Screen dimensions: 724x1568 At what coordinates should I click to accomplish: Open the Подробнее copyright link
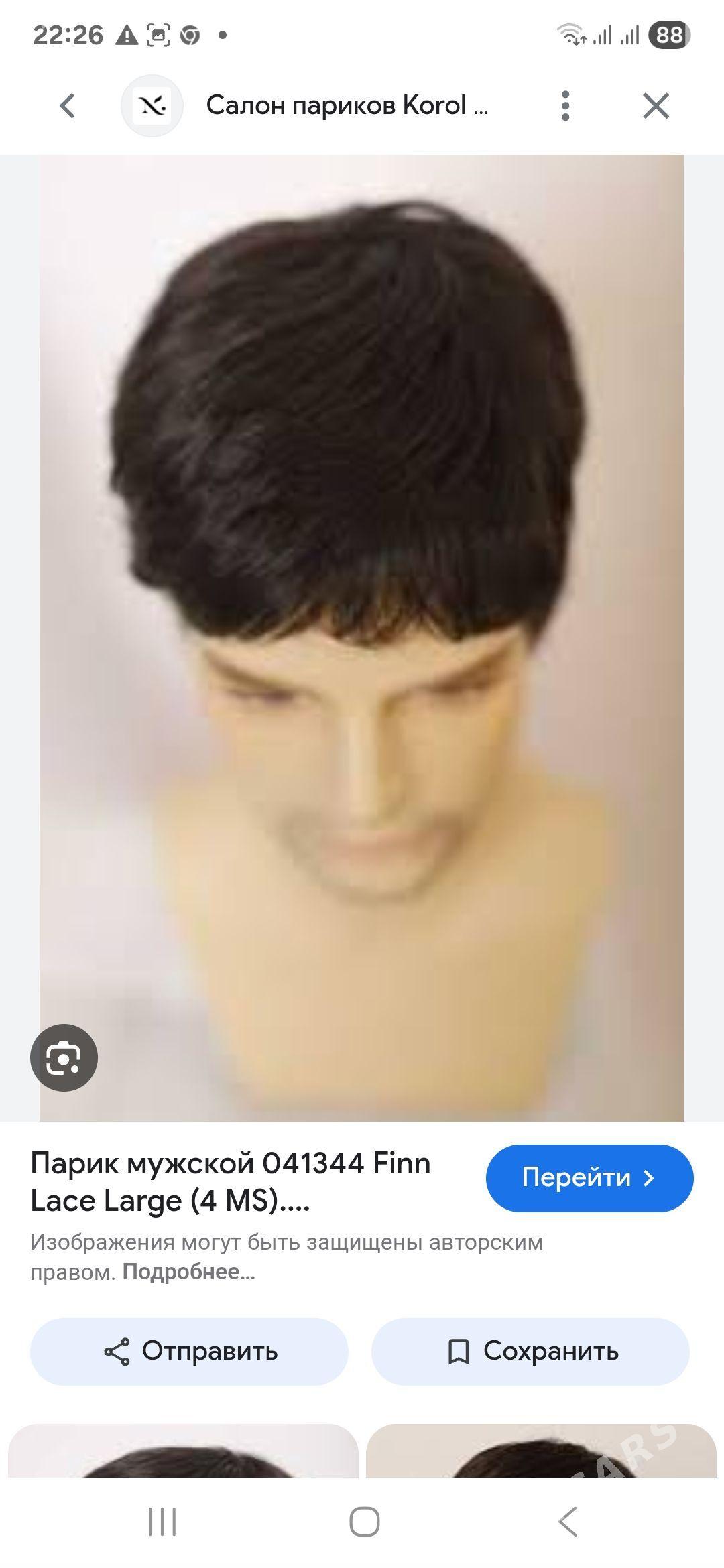click(188, 1272)
